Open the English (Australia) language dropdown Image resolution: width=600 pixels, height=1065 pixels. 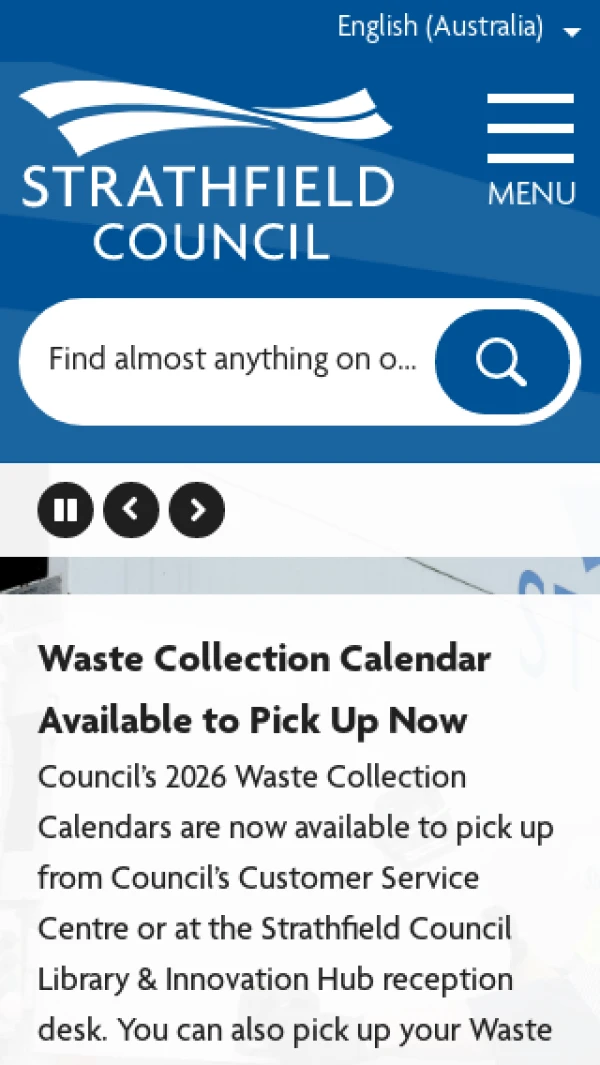pyautogui.click(x=458, y=27)
